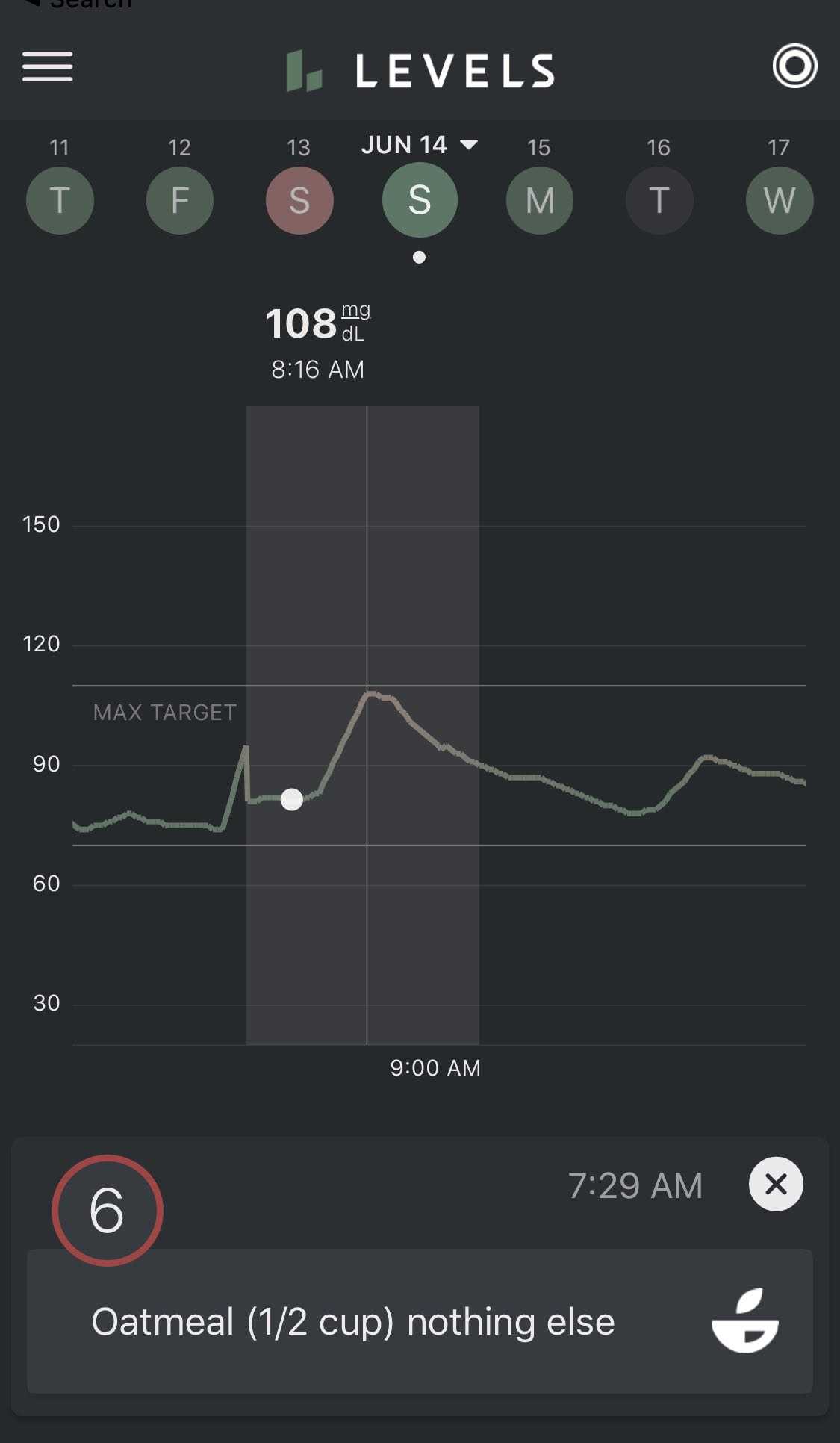Select Wednesday the 17th
The width and height of the screenshot is (840, 1443).
(x=780, y=200)
